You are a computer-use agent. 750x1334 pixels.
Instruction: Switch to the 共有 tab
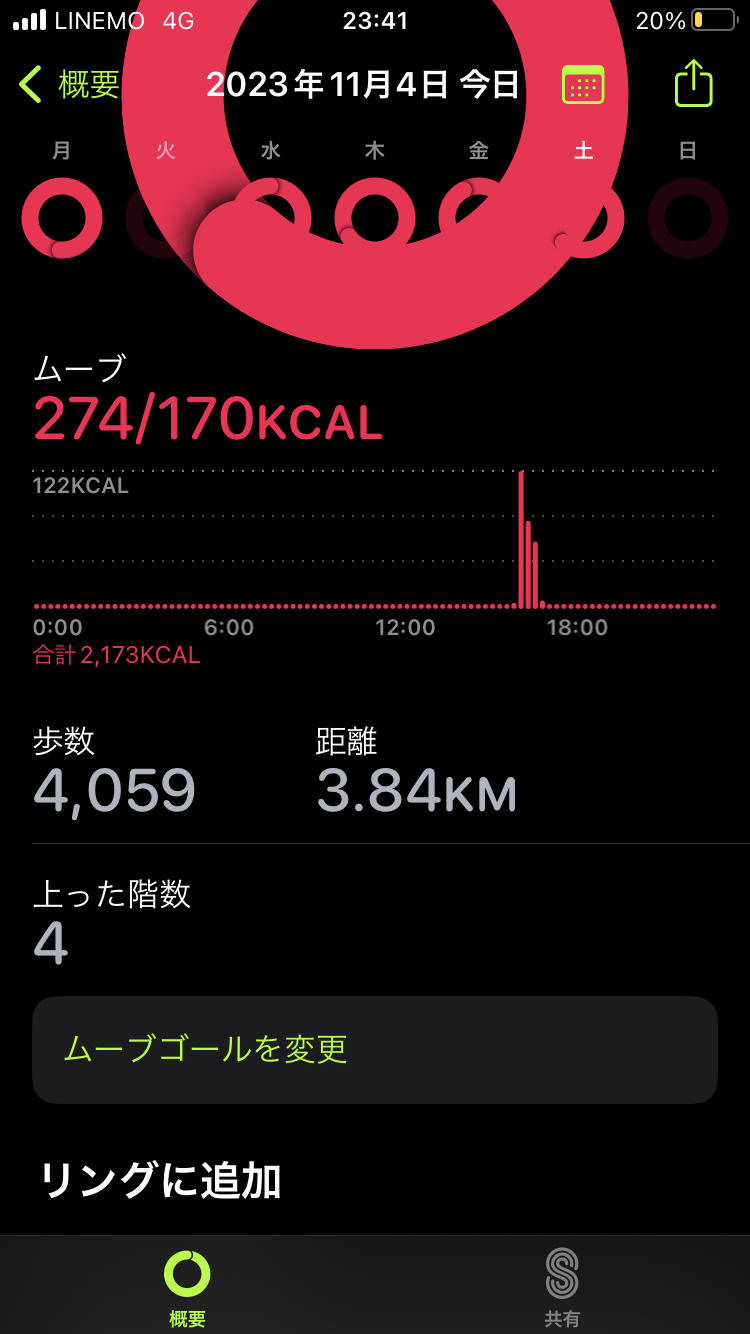[x=562, y=1285]
